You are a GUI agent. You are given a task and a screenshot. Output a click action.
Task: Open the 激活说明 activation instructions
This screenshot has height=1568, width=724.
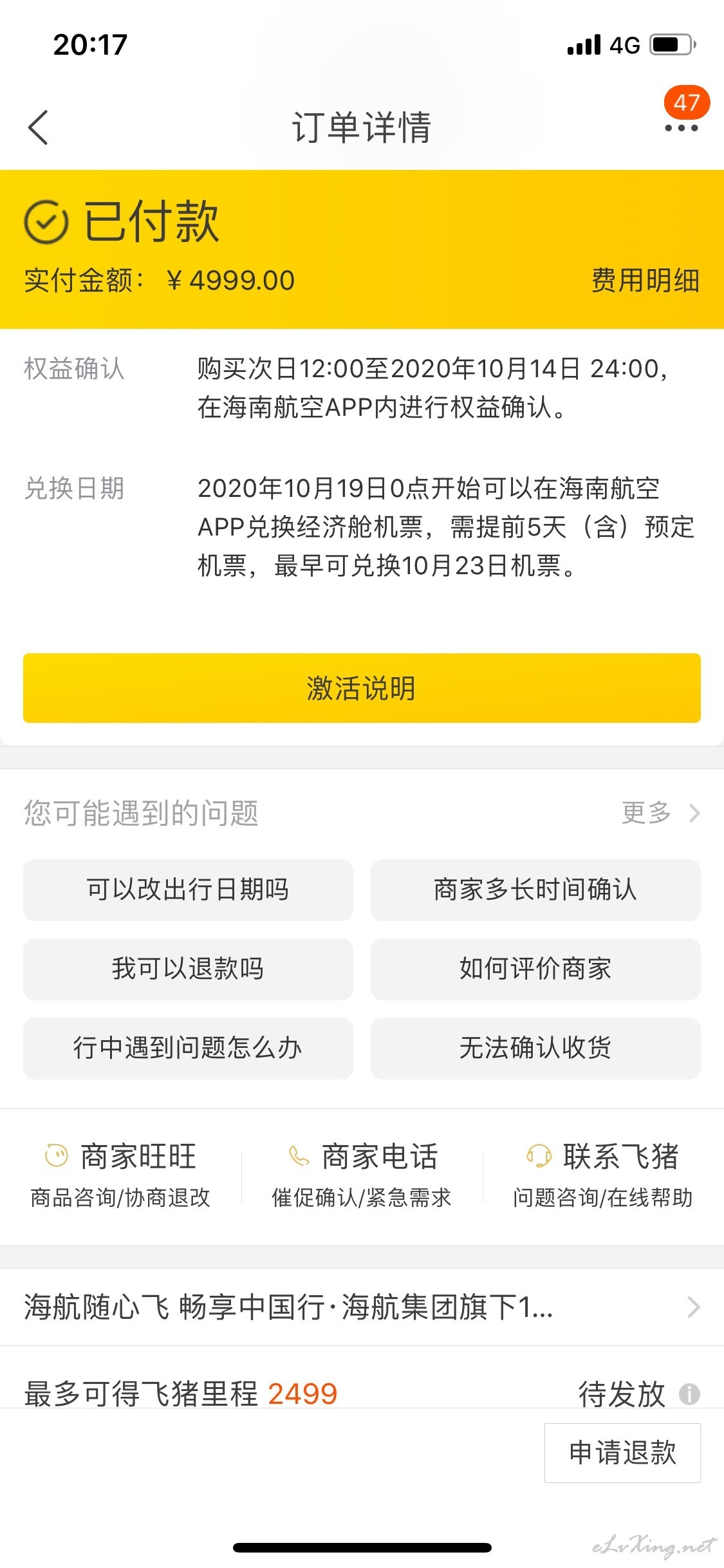(x=362, y=688)
